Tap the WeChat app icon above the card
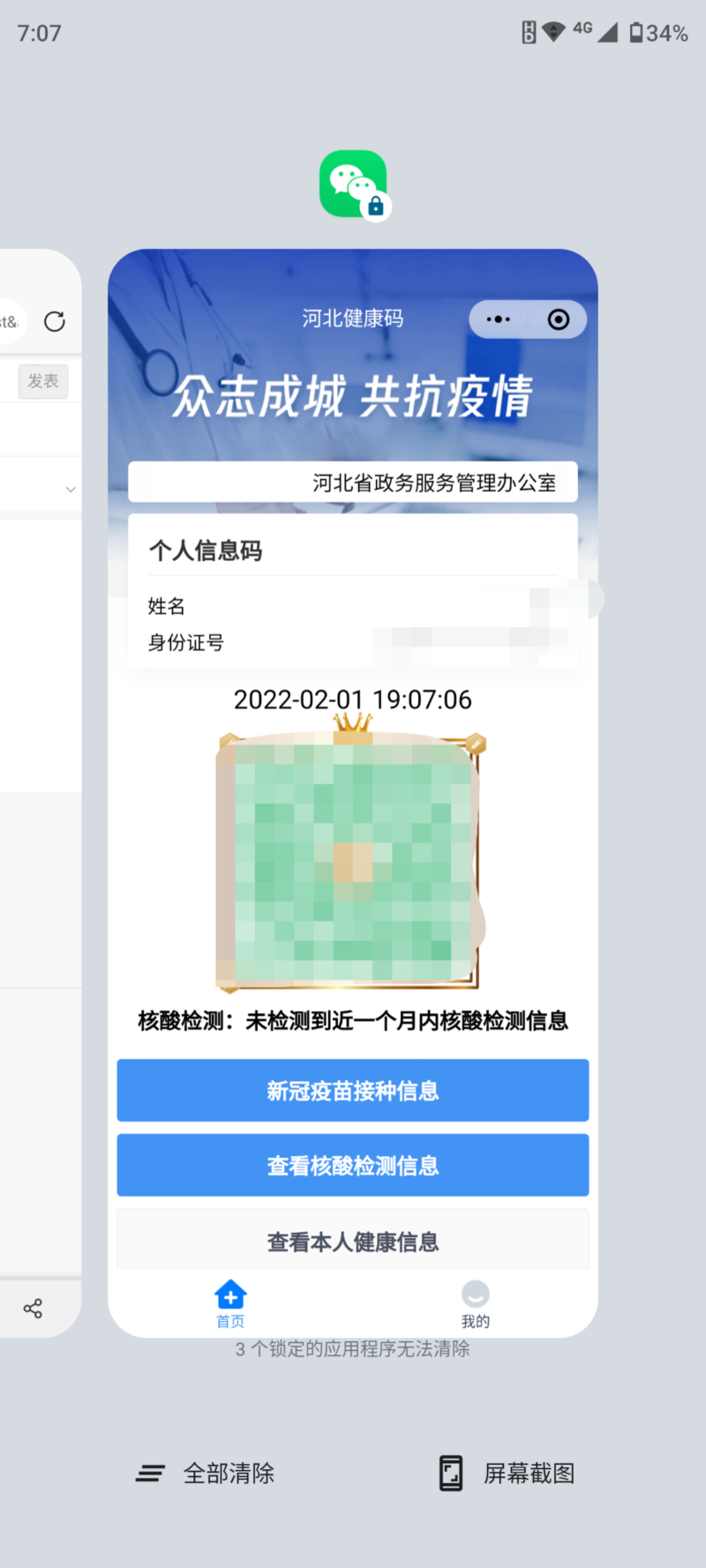This screenshot has width=706, height=1568. click(353, 184)
